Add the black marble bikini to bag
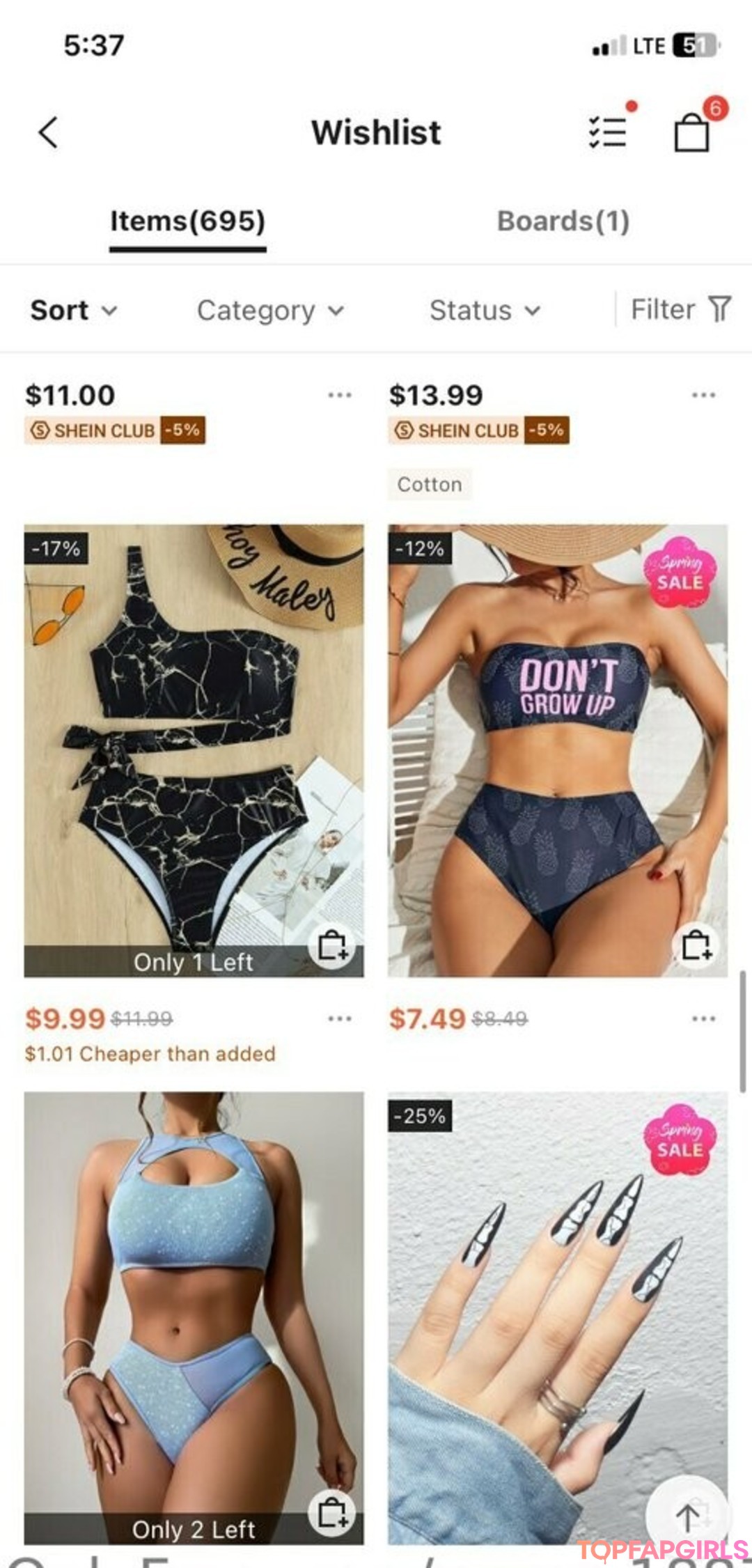Viewport: 752px width, 1568px height. pyautogui.click(x=332, y=946)
